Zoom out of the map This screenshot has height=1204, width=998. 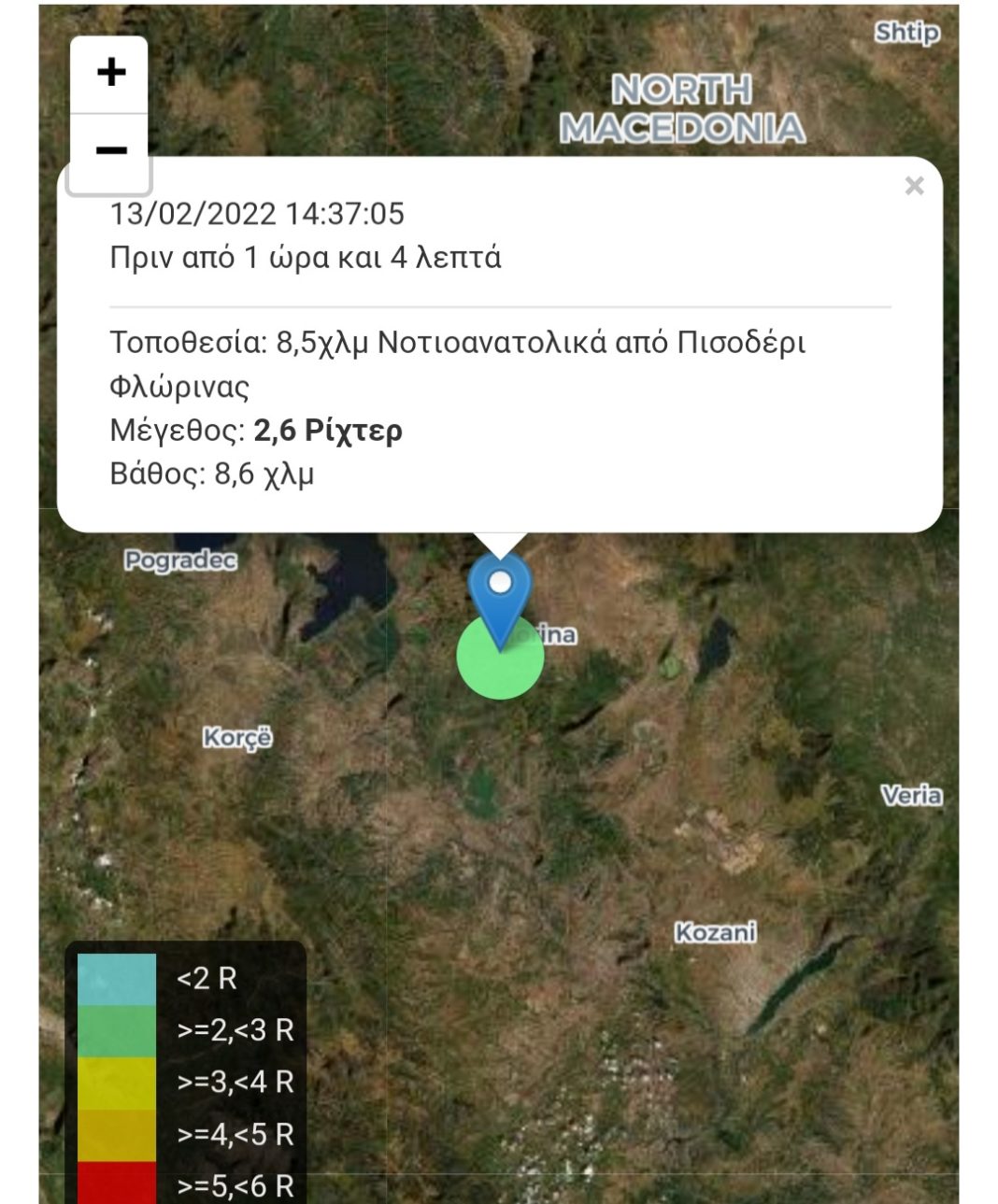(x=110, y=151)
